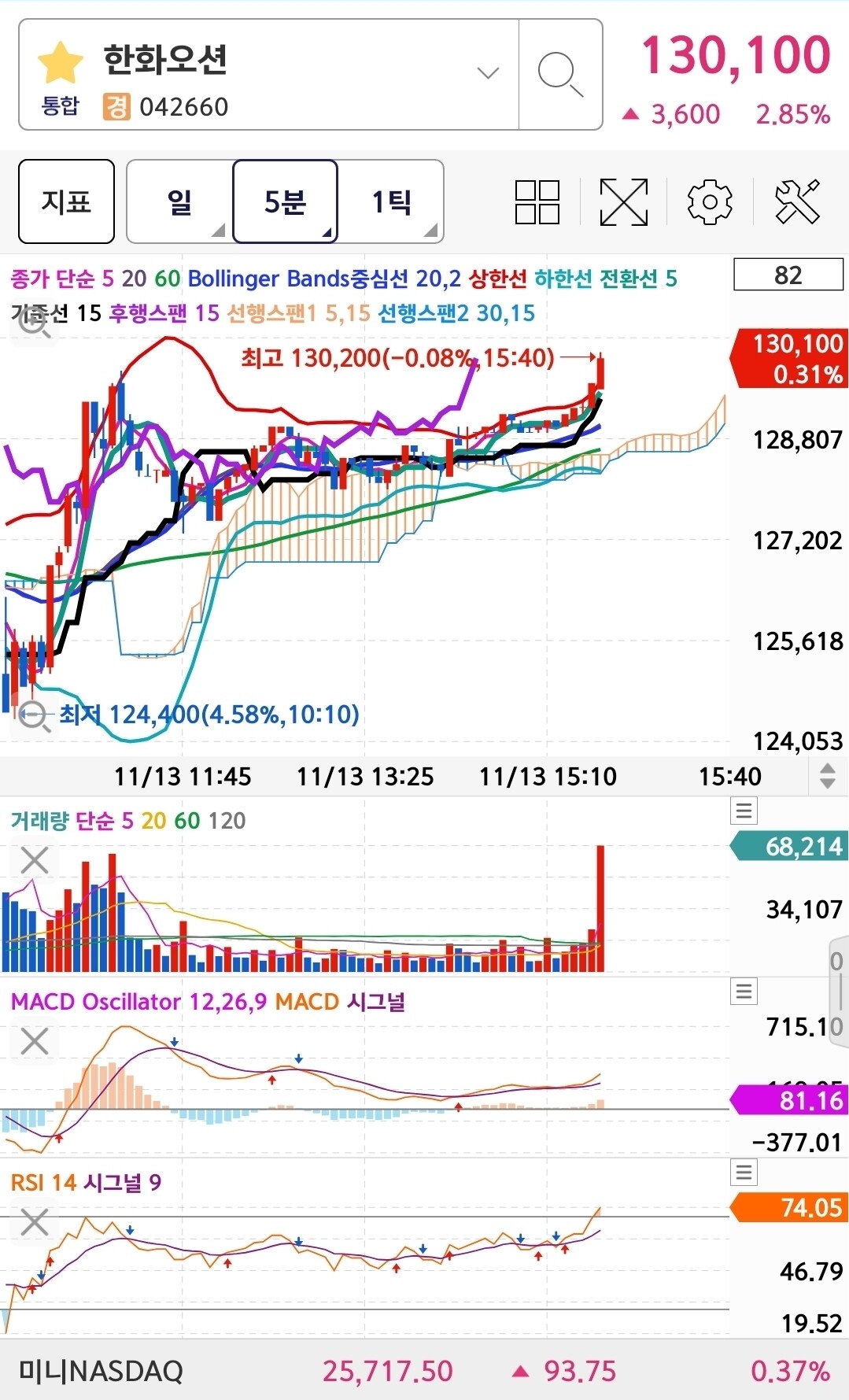This screenshot has width=849, height=1400.
Task: Tap the candle count box showing 82
Action: point(788,275)
